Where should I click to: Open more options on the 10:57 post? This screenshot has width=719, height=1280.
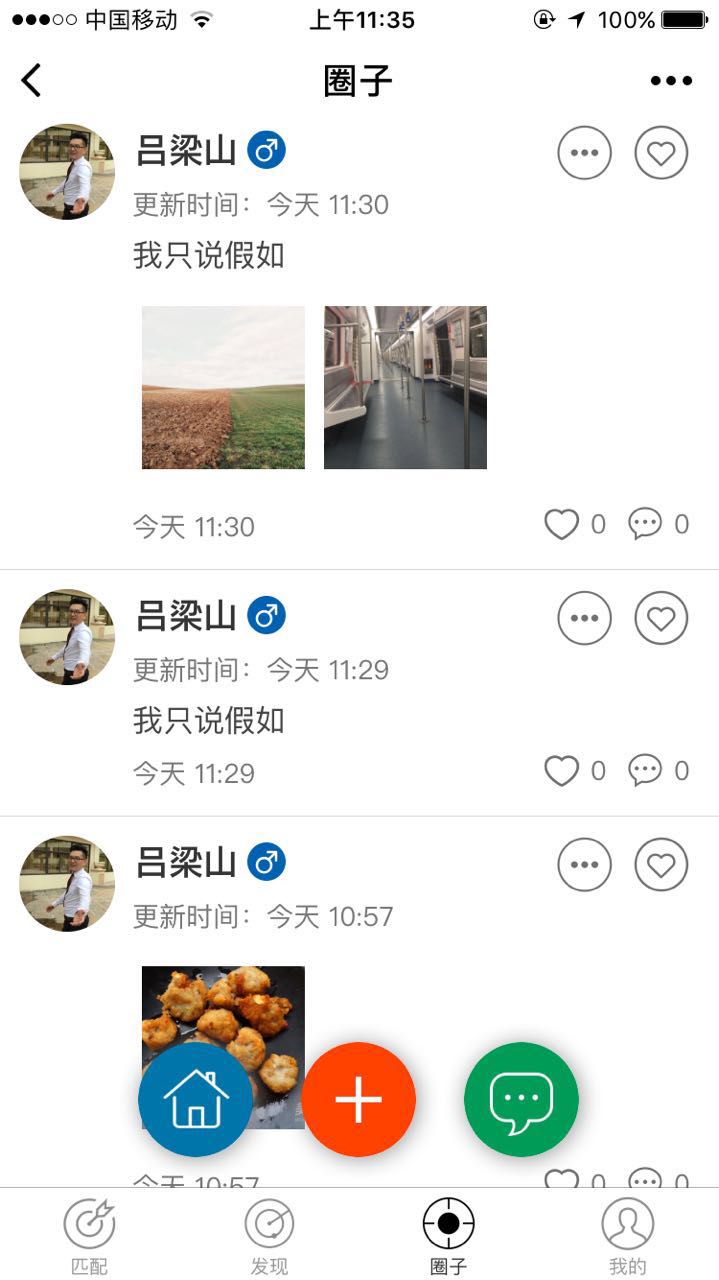(584, 864)
